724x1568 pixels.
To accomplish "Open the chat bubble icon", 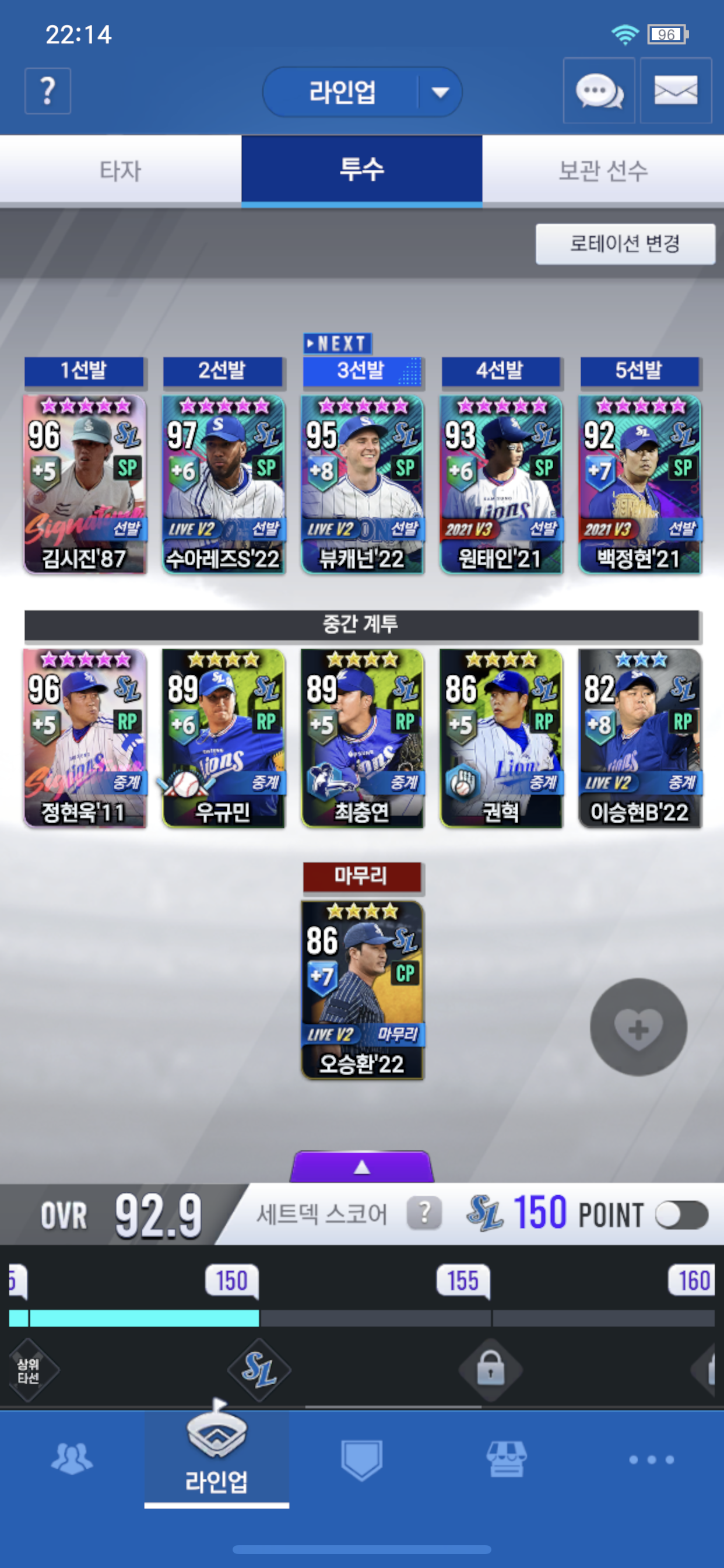I will click(x=599, y=92).
